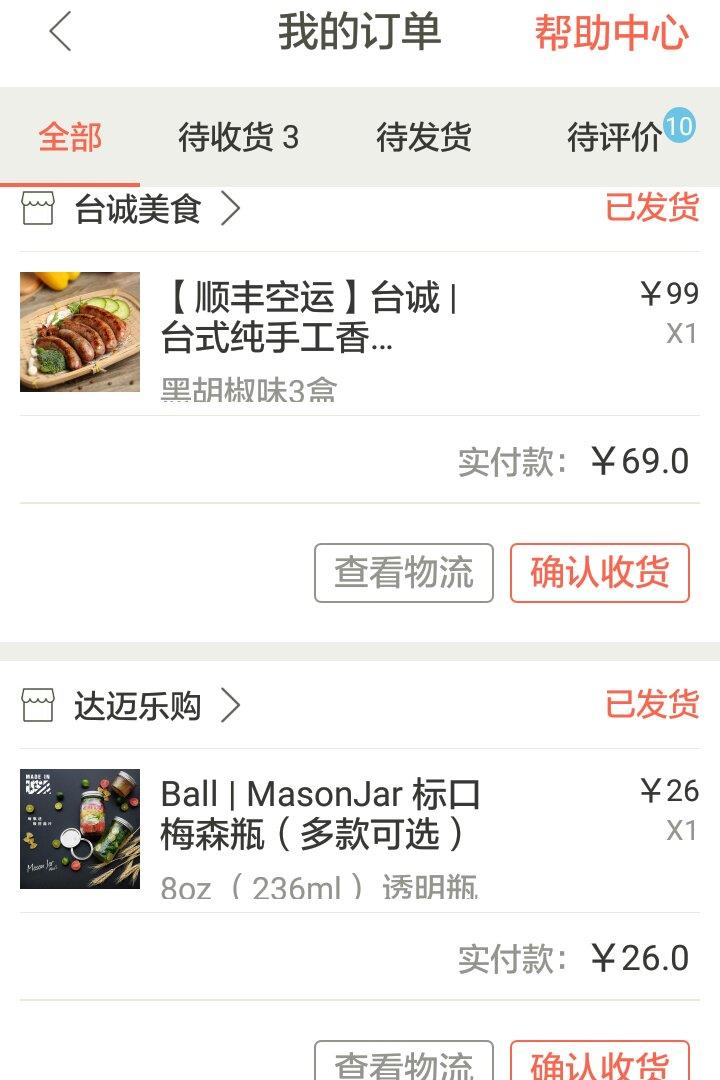Tap 查看物流 for the 台诚美食 order
The image size is (720, 1080).
click(404, 573)
